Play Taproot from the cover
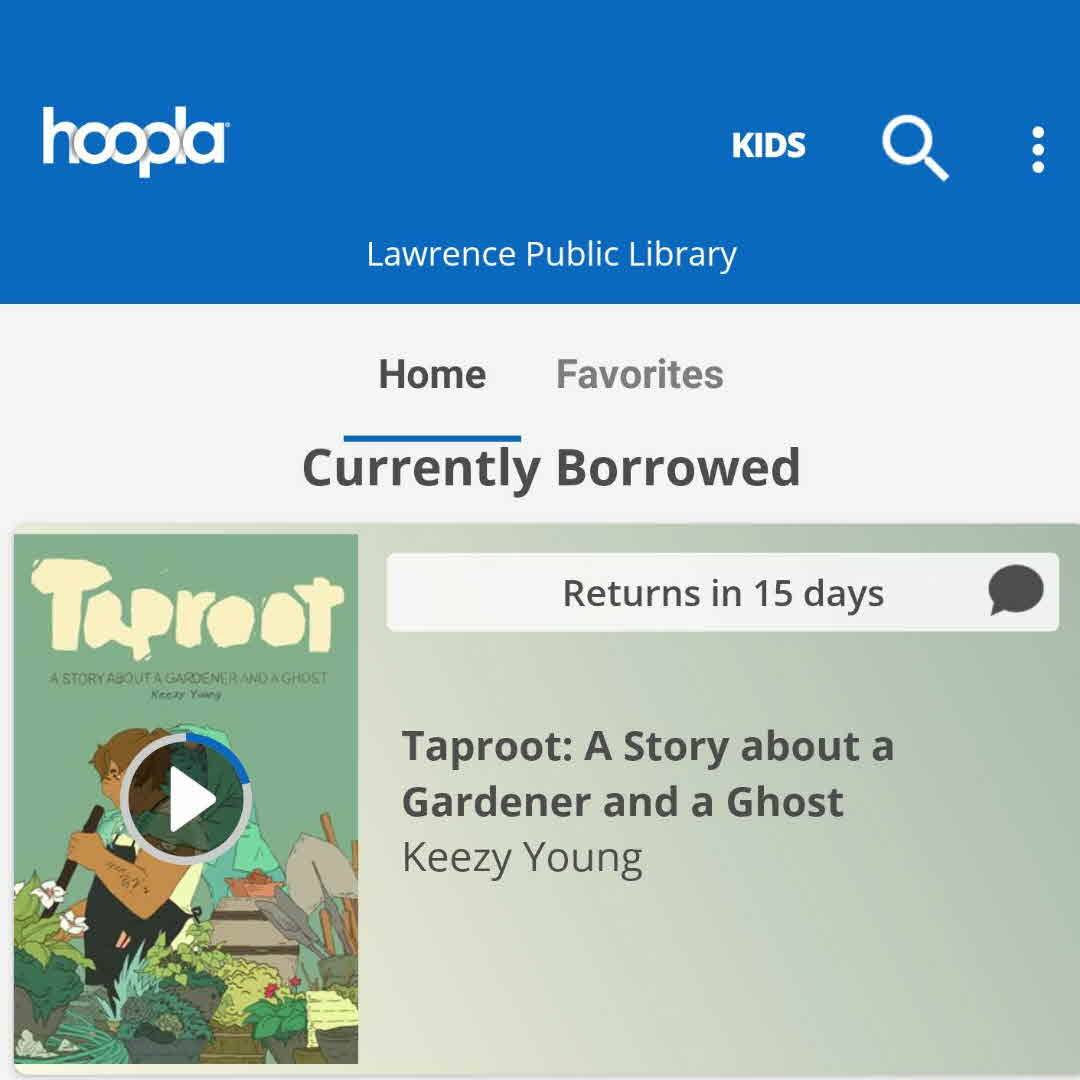 (x=187, y=798)
